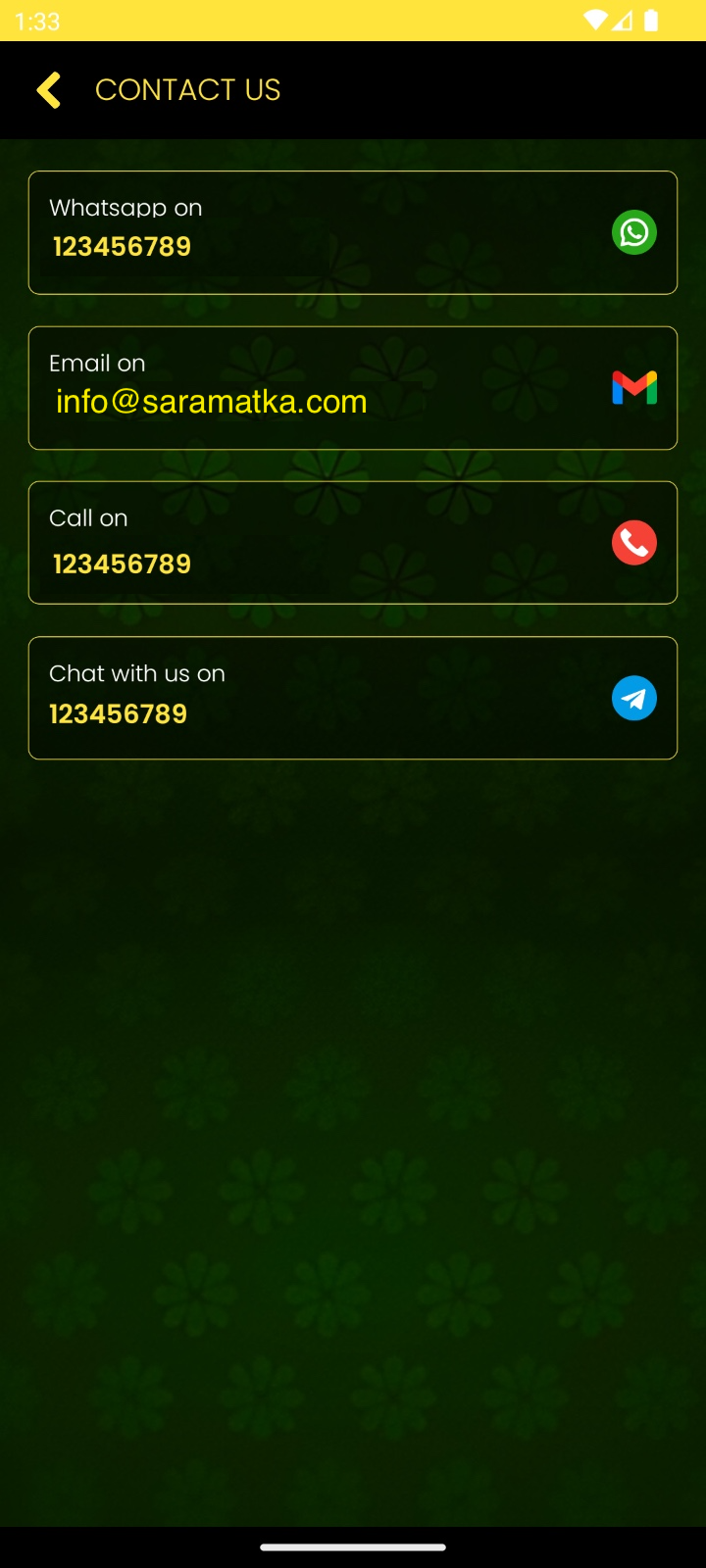Screen dimensions: 706x1568
Task: Select the Call on 123456789 card
Action: coord(352,542)
